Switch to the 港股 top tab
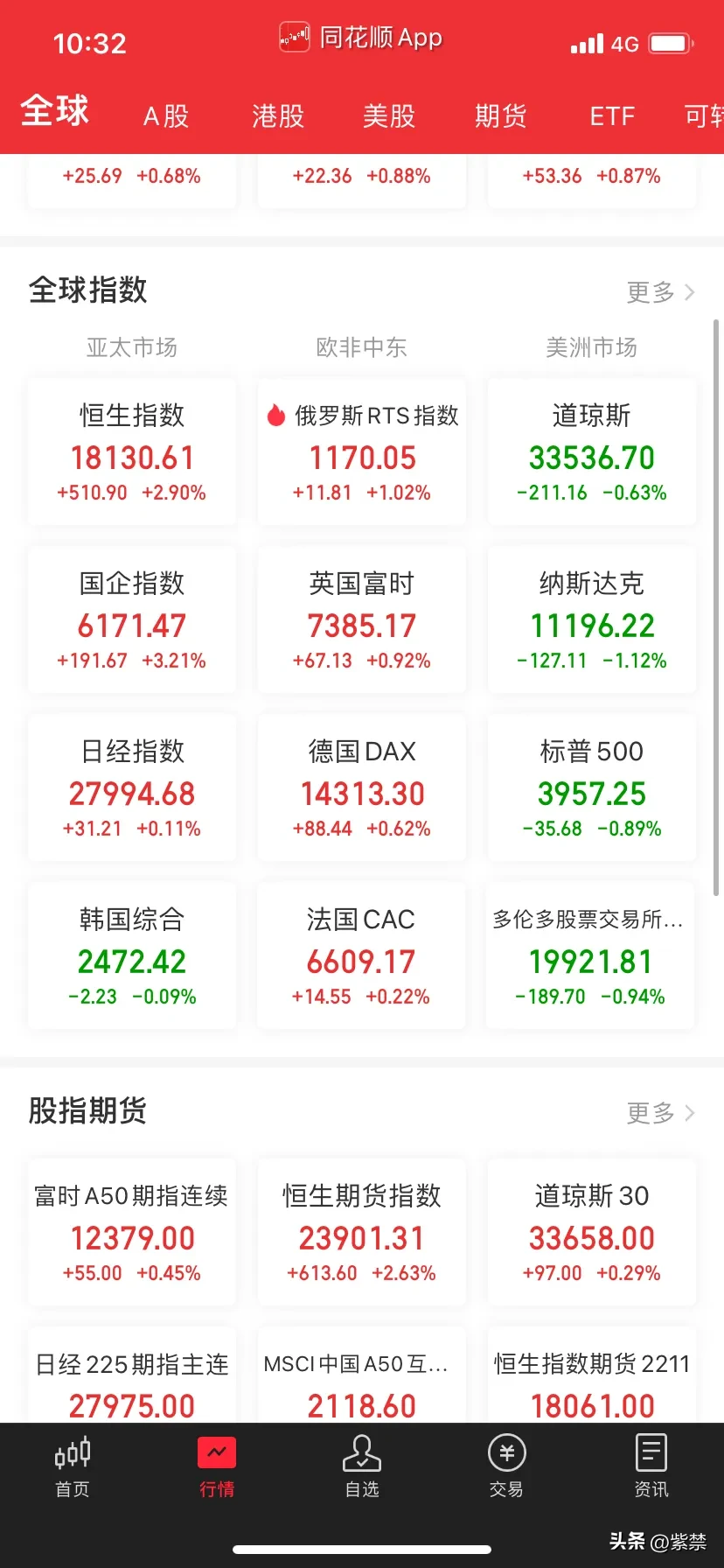Screen dimensions: 724x1568 (x=278, y=115)
